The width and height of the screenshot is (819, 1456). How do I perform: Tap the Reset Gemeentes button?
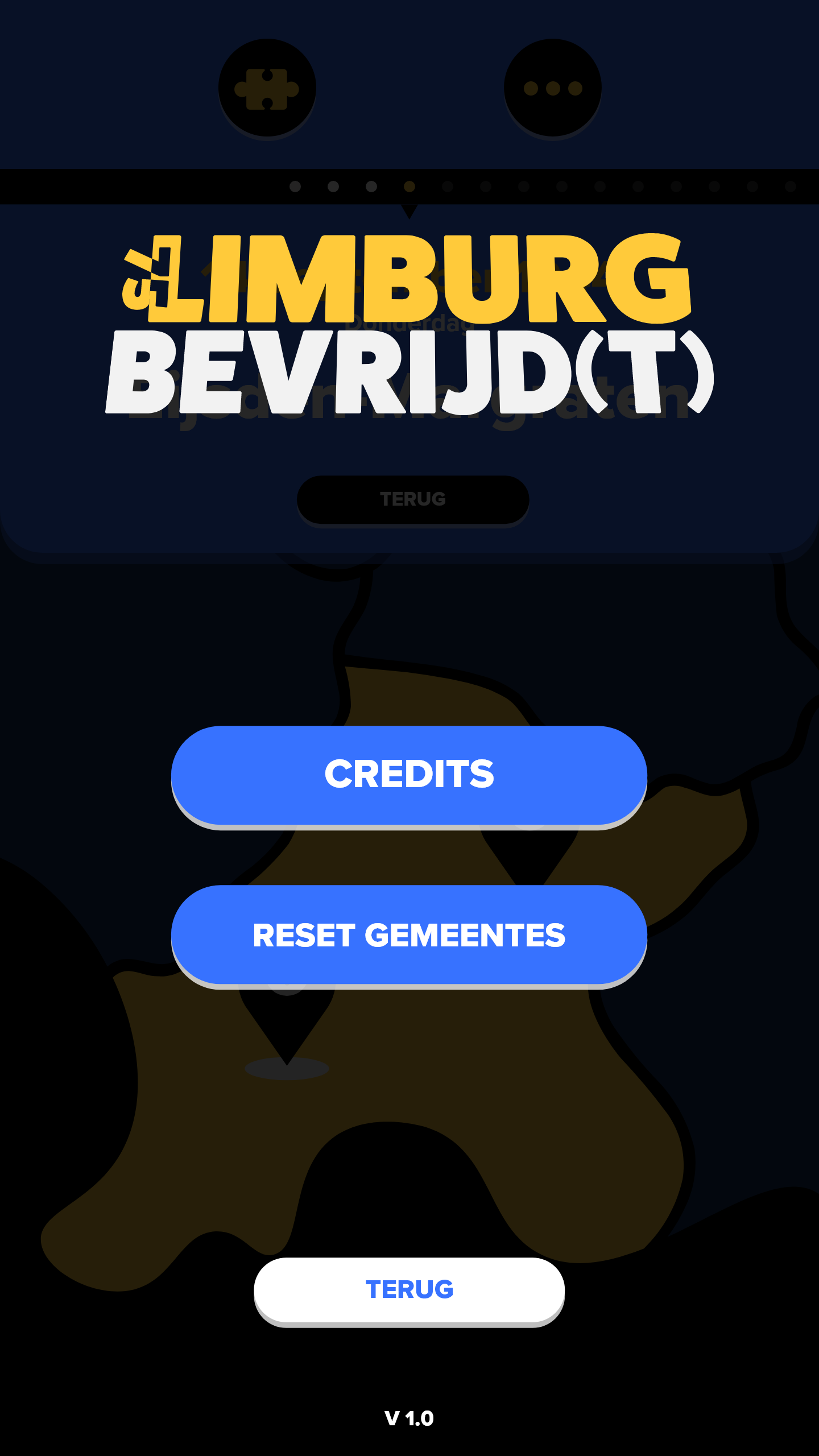coord(409,935)
